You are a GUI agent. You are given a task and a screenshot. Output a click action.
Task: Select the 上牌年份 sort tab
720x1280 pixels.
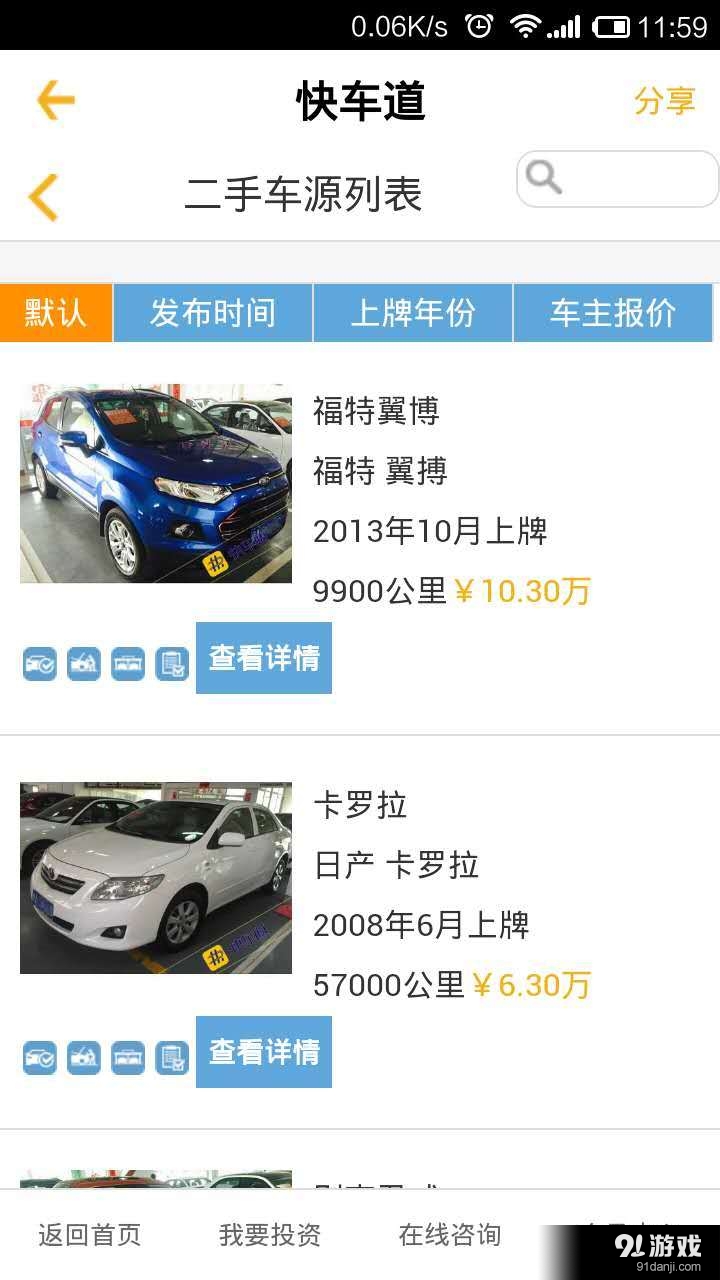(x=413, y=312)
